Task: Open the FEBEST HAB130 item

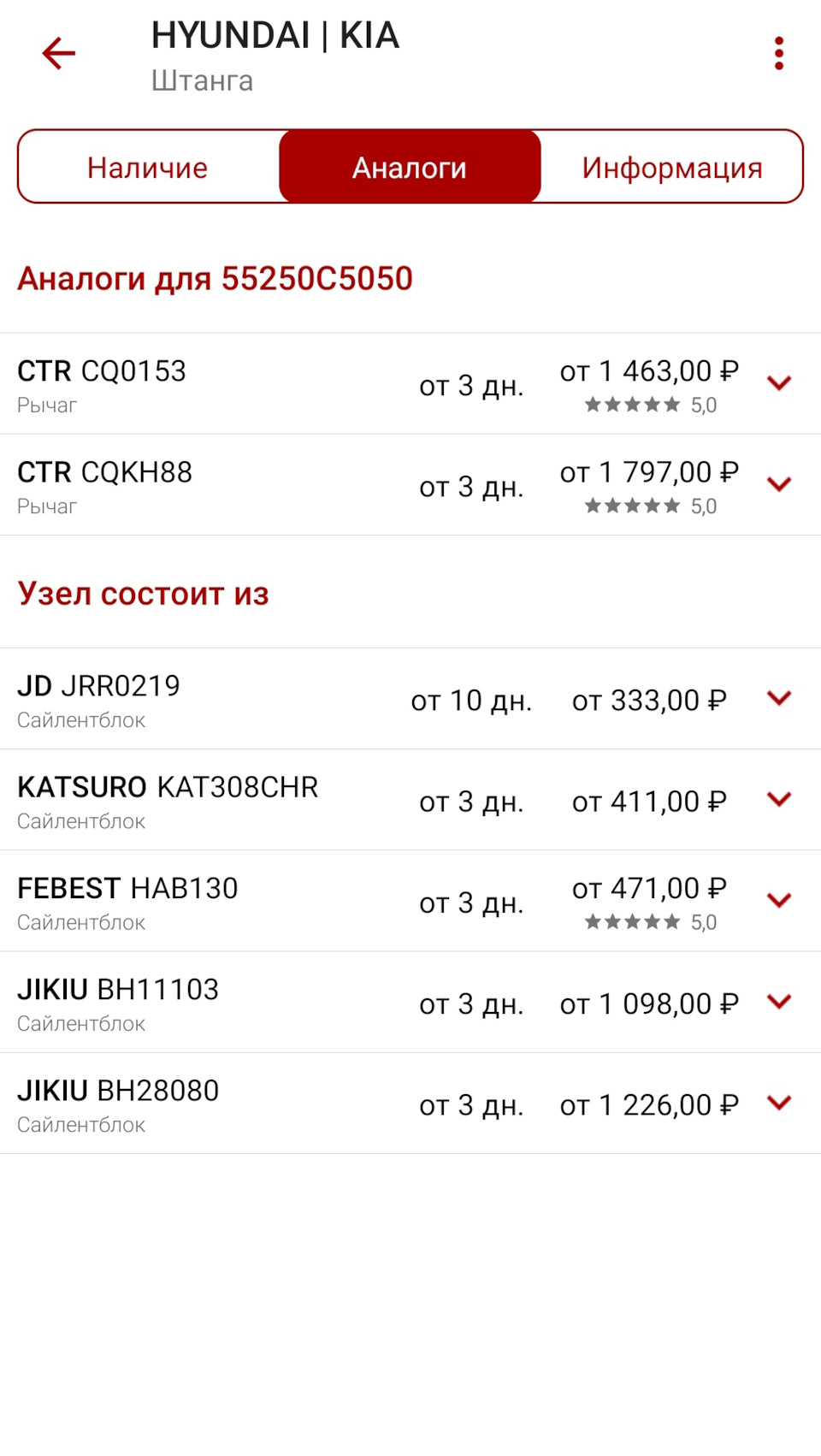Action: [410, 901]
